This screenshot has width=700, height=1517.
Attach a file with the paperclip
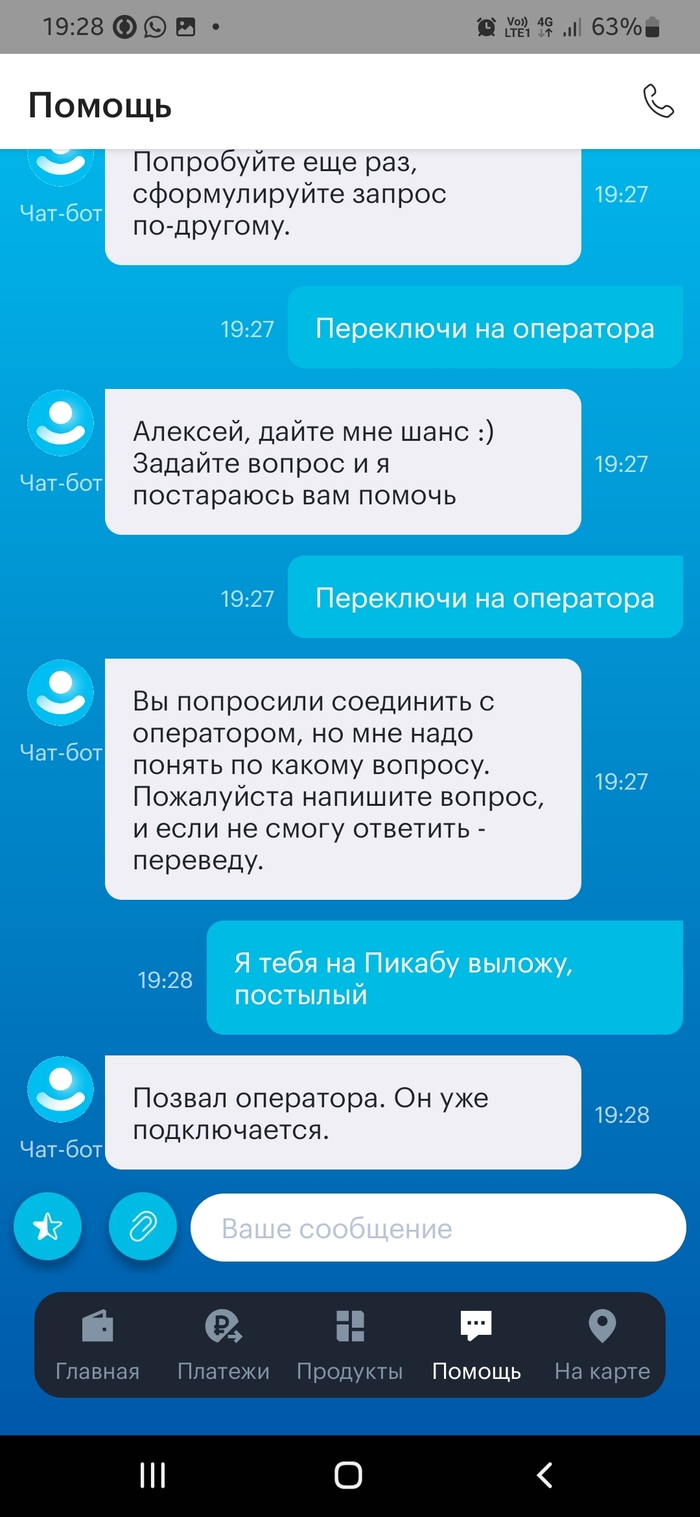click(x=143, y=1226)
